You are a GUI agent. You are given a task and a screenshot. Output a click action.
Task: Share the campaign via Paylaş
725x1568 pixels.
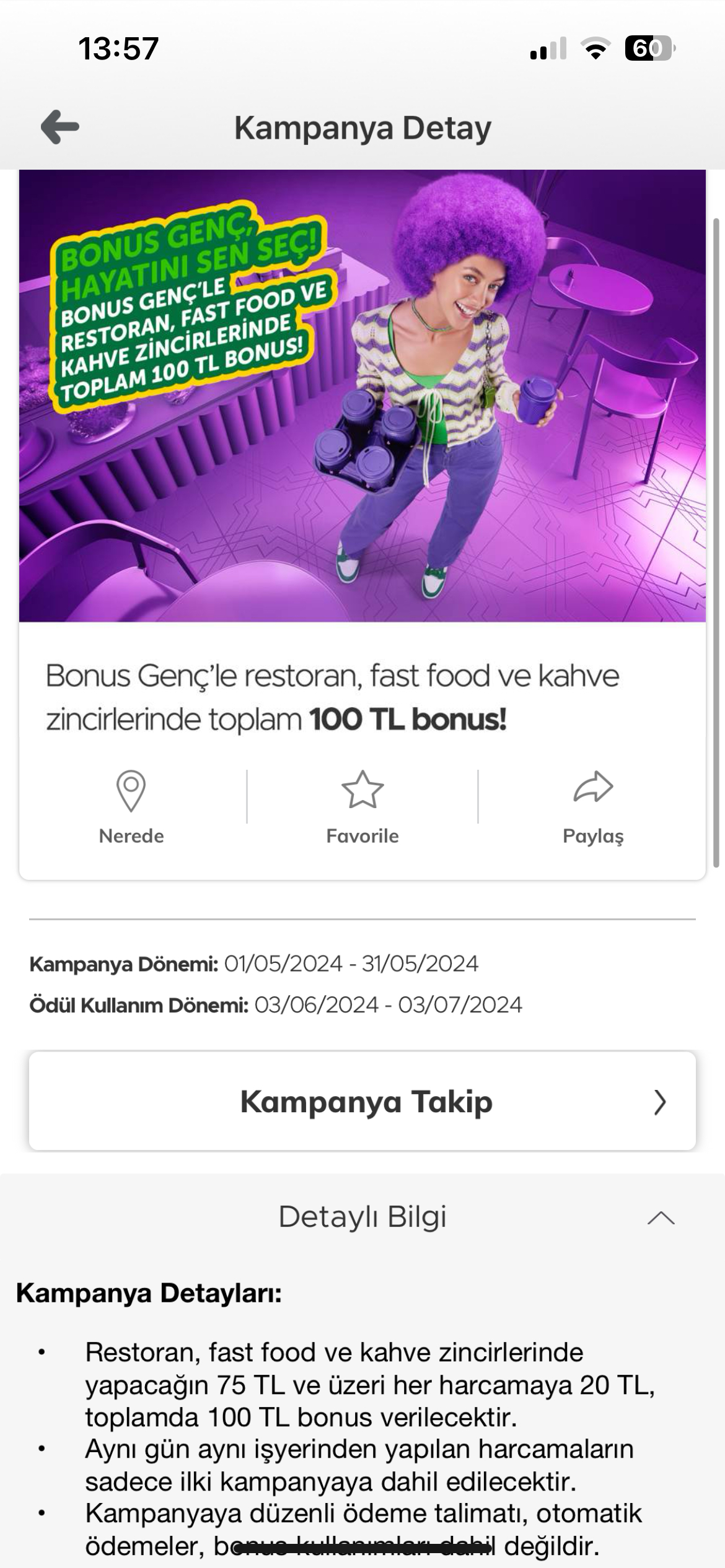click(x=593, y=808)
